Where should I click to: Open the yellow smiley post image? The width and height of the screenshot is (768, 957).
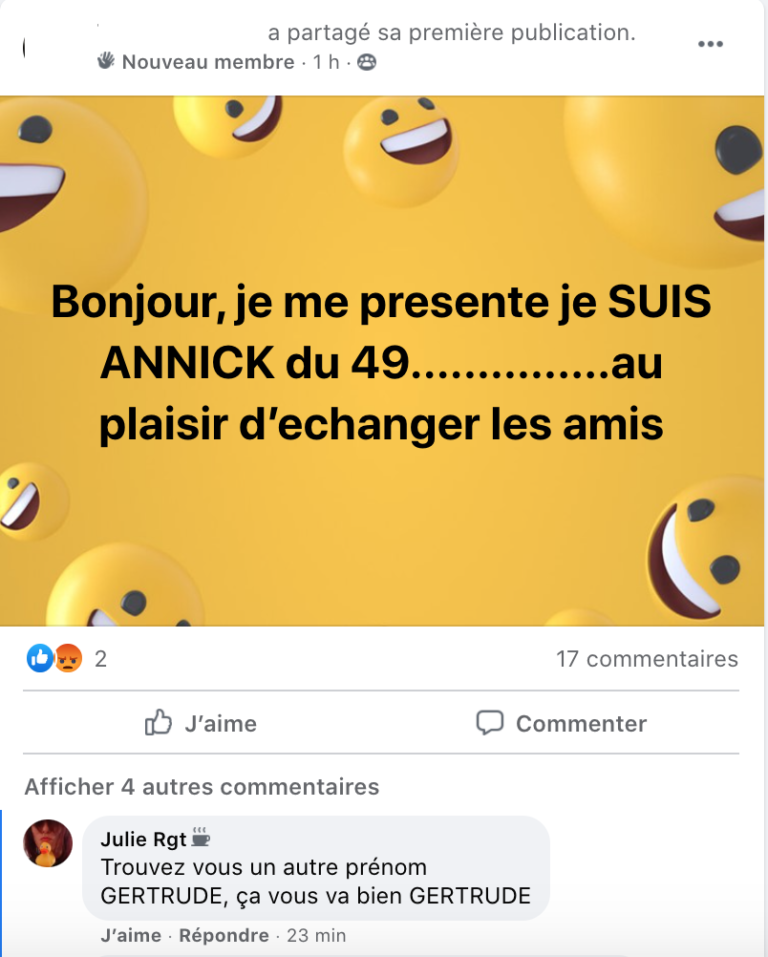[x=384, y=360]
